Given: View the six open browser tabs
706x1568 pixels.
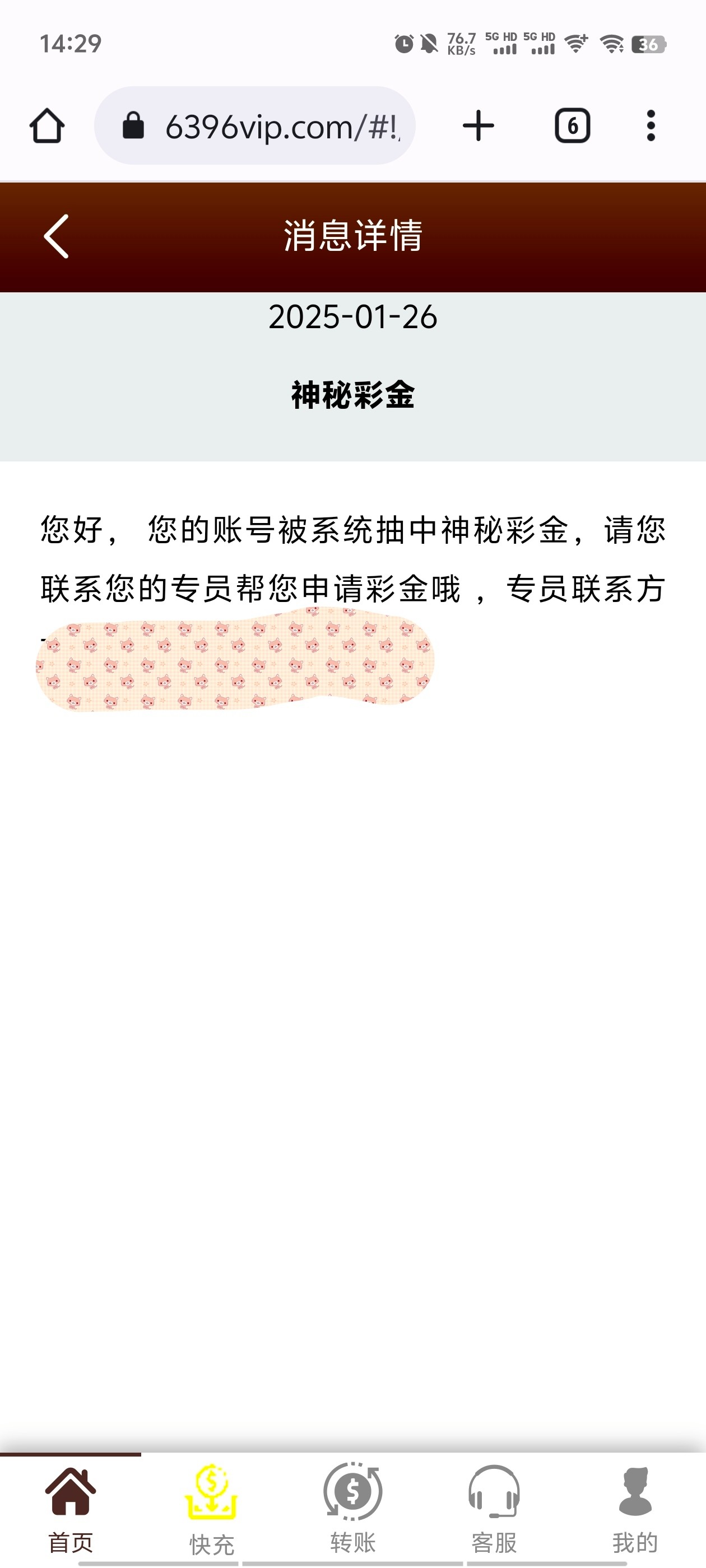Looking at the screenshot, I should (x=572, y=126).
